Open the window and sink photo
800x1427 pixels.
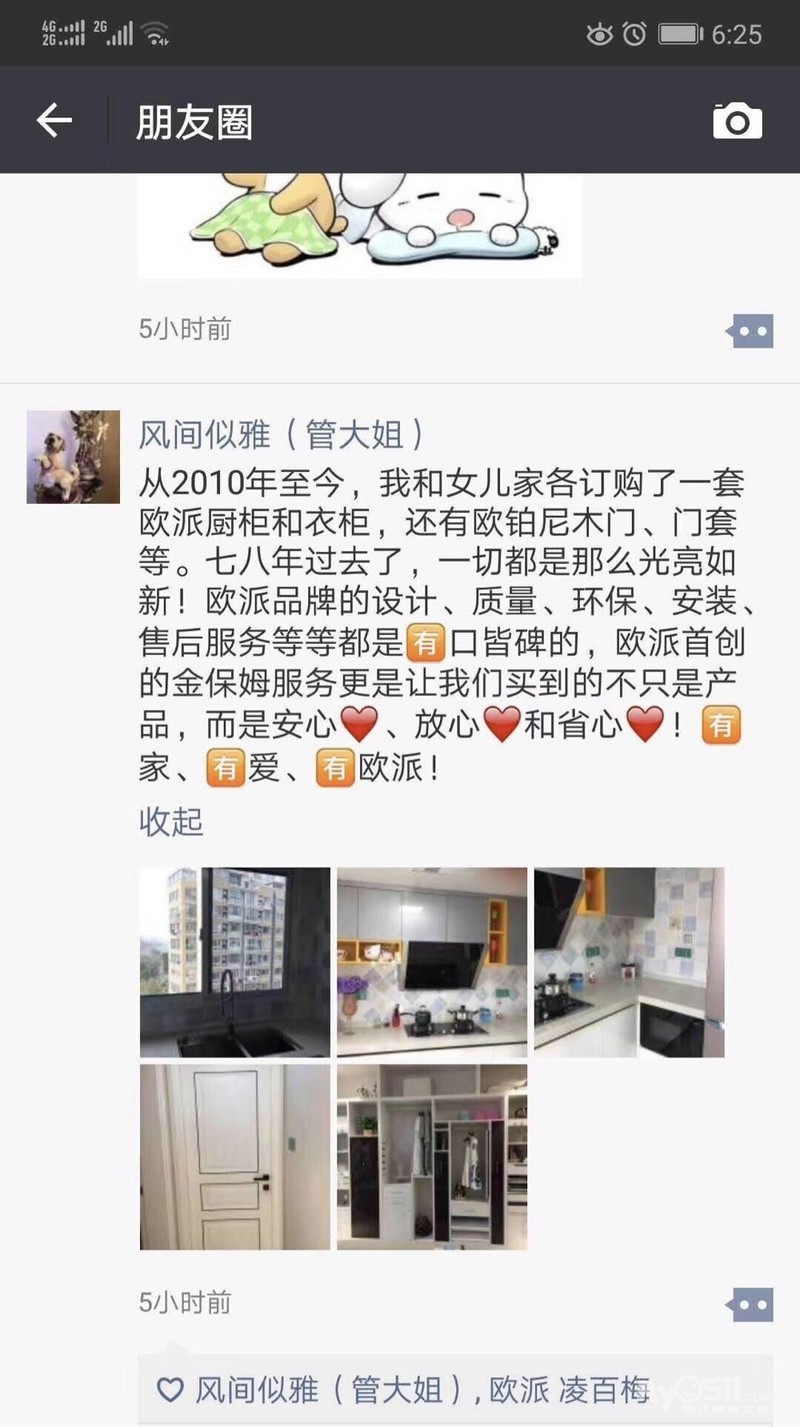(x=234, y=962)
